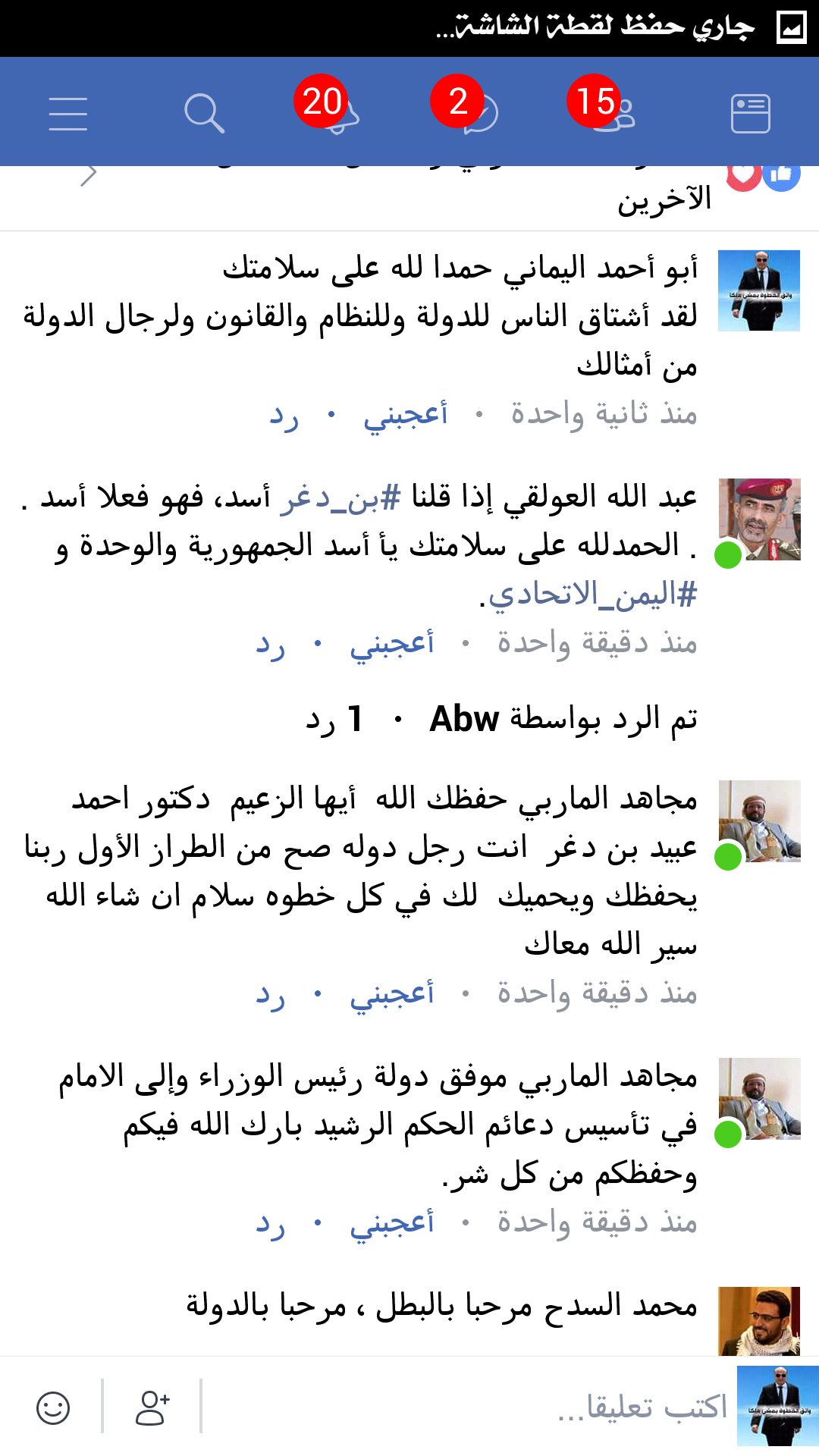The height and width of the screenshot is (1456, 819).
Task: Open محمد السدح's profile picture
Action: click(759, 1320)
